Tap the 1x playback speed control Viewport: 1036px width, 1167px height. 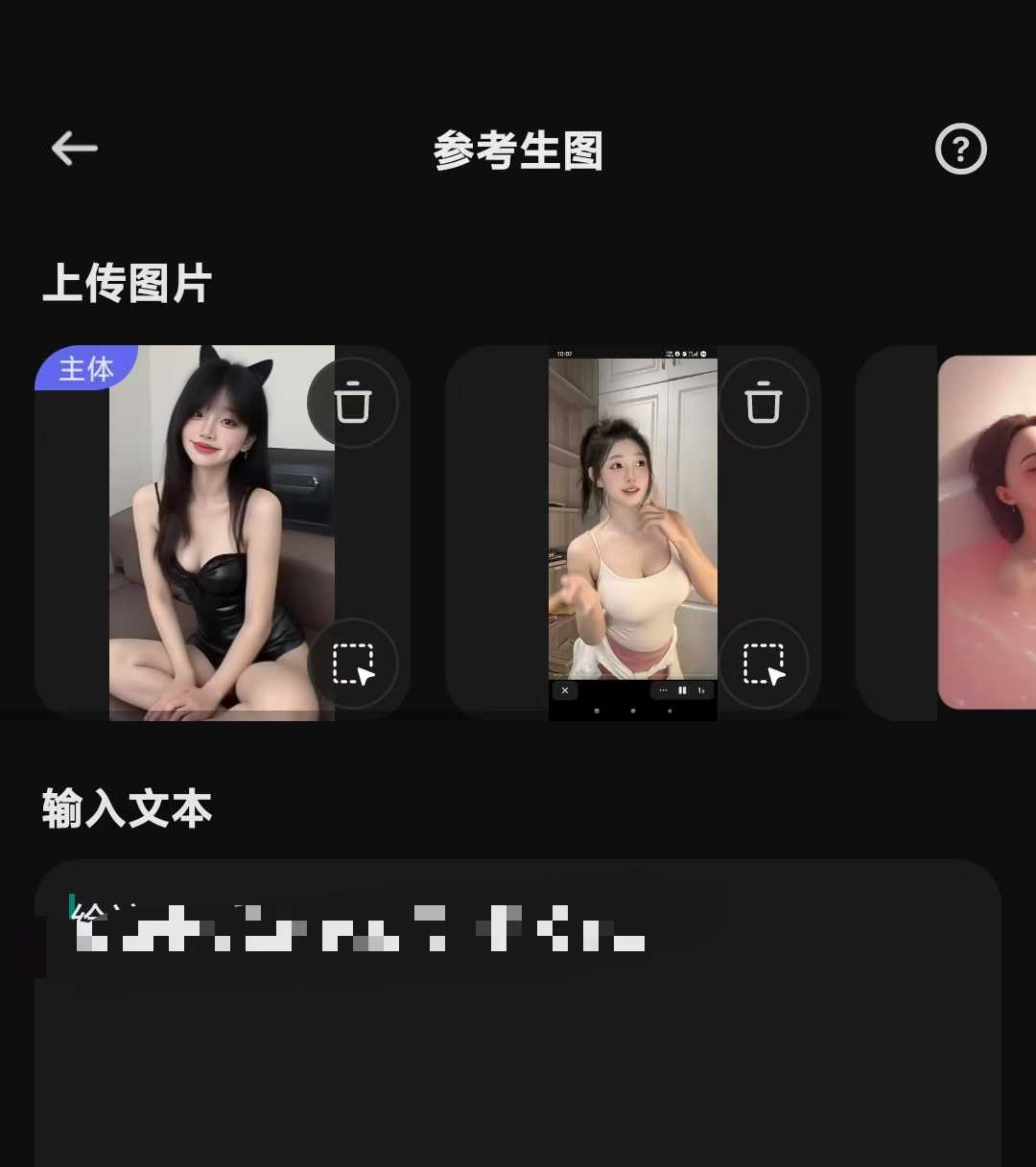click(701, 690)
